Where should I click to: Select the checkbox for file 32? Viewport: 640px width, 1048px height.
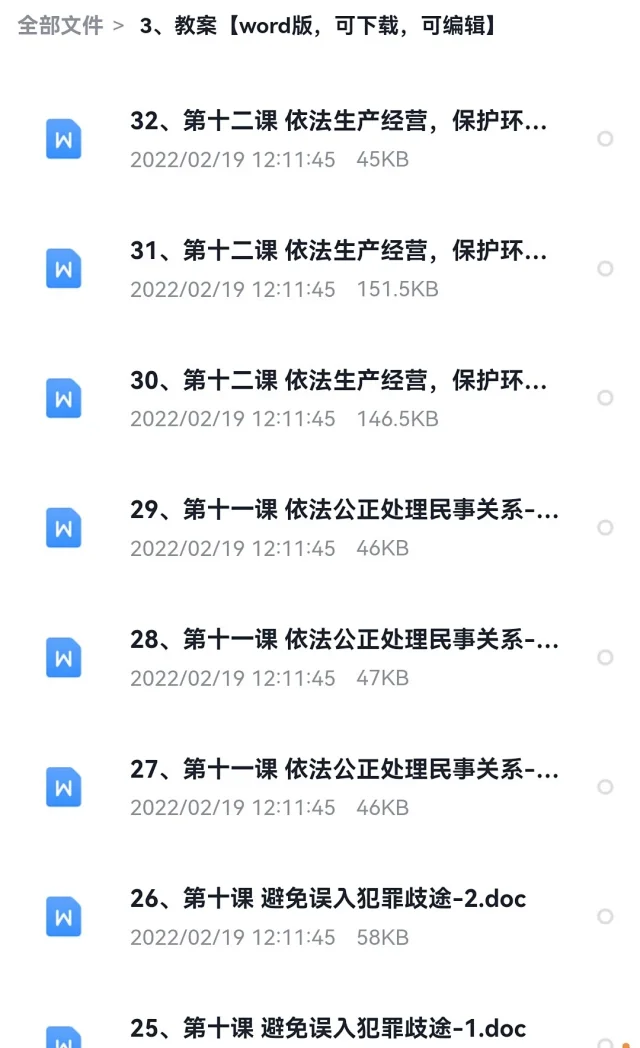tap(605, 139)
